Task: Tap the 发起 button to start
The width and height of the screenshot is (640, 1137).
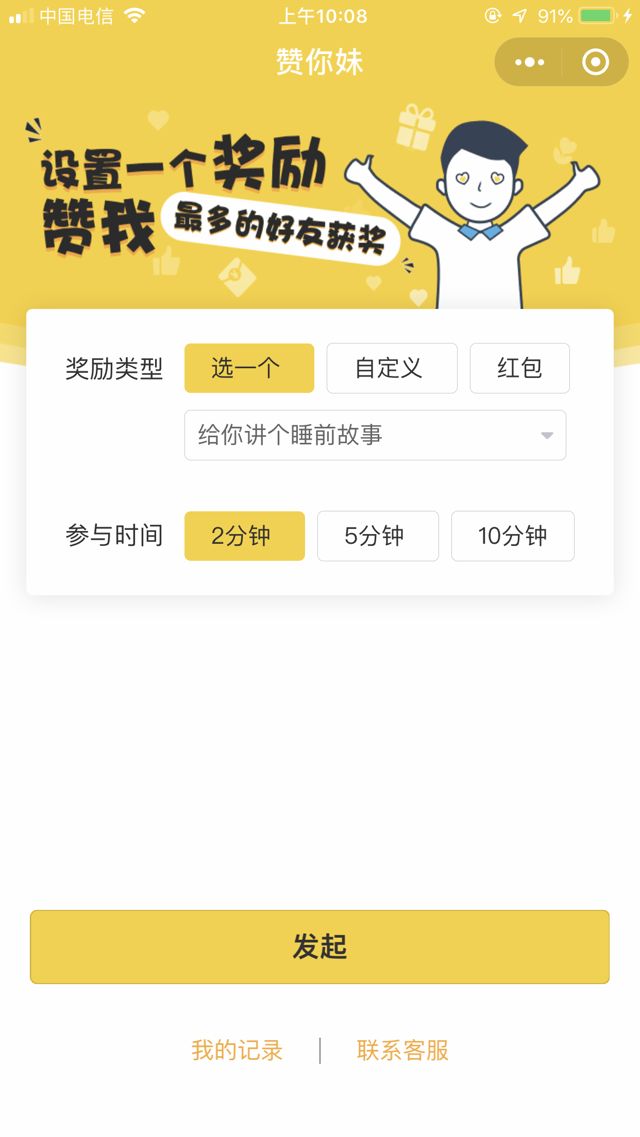Action: 320,946
